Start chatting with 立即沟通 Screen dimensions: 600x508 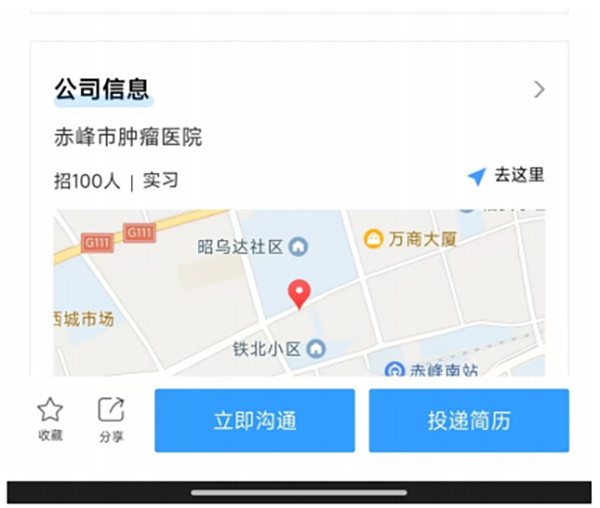255,420
